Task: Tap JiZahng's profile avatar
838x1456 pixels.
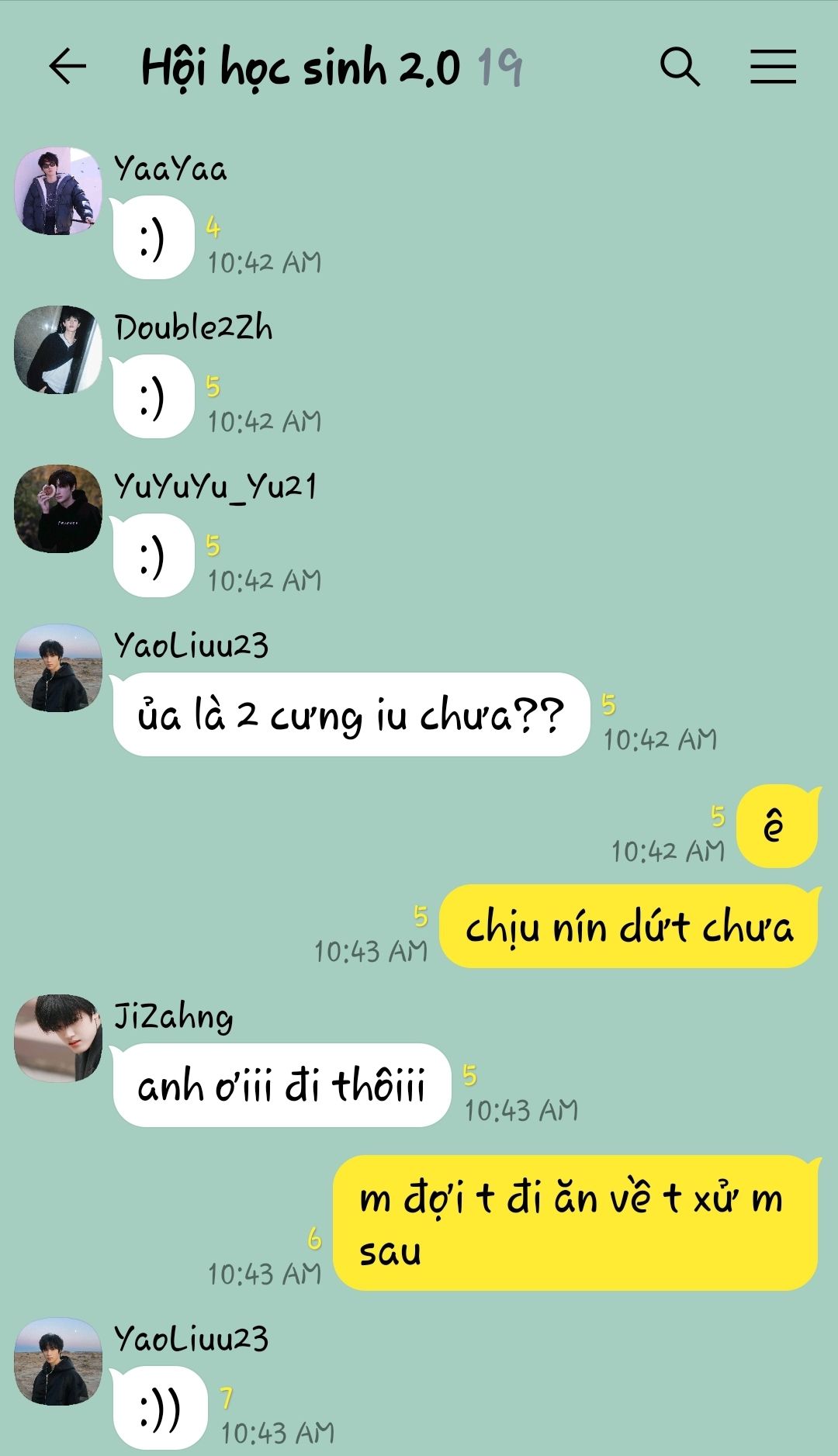Action: 58,1038
